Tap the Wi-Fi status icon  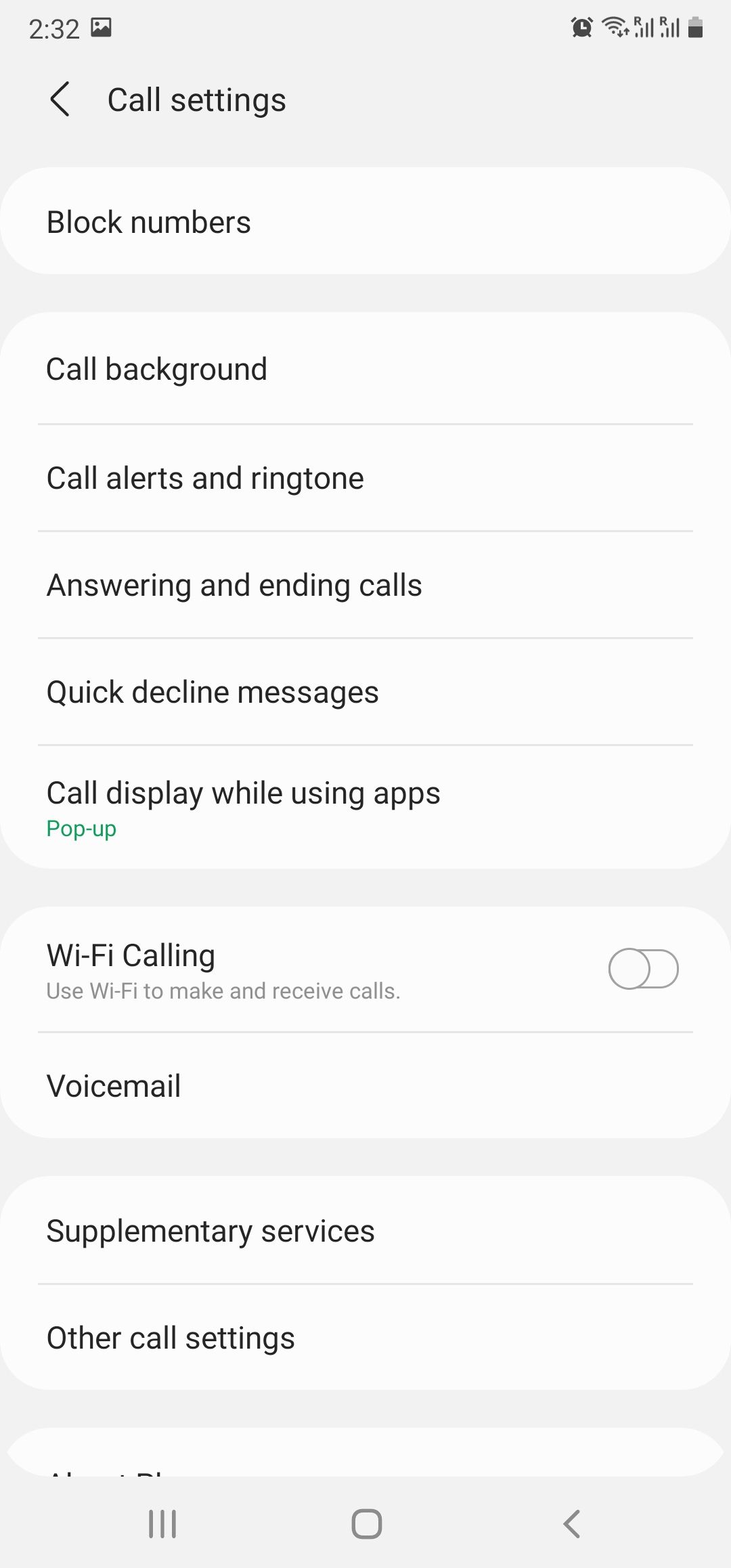tap(615, 27)
